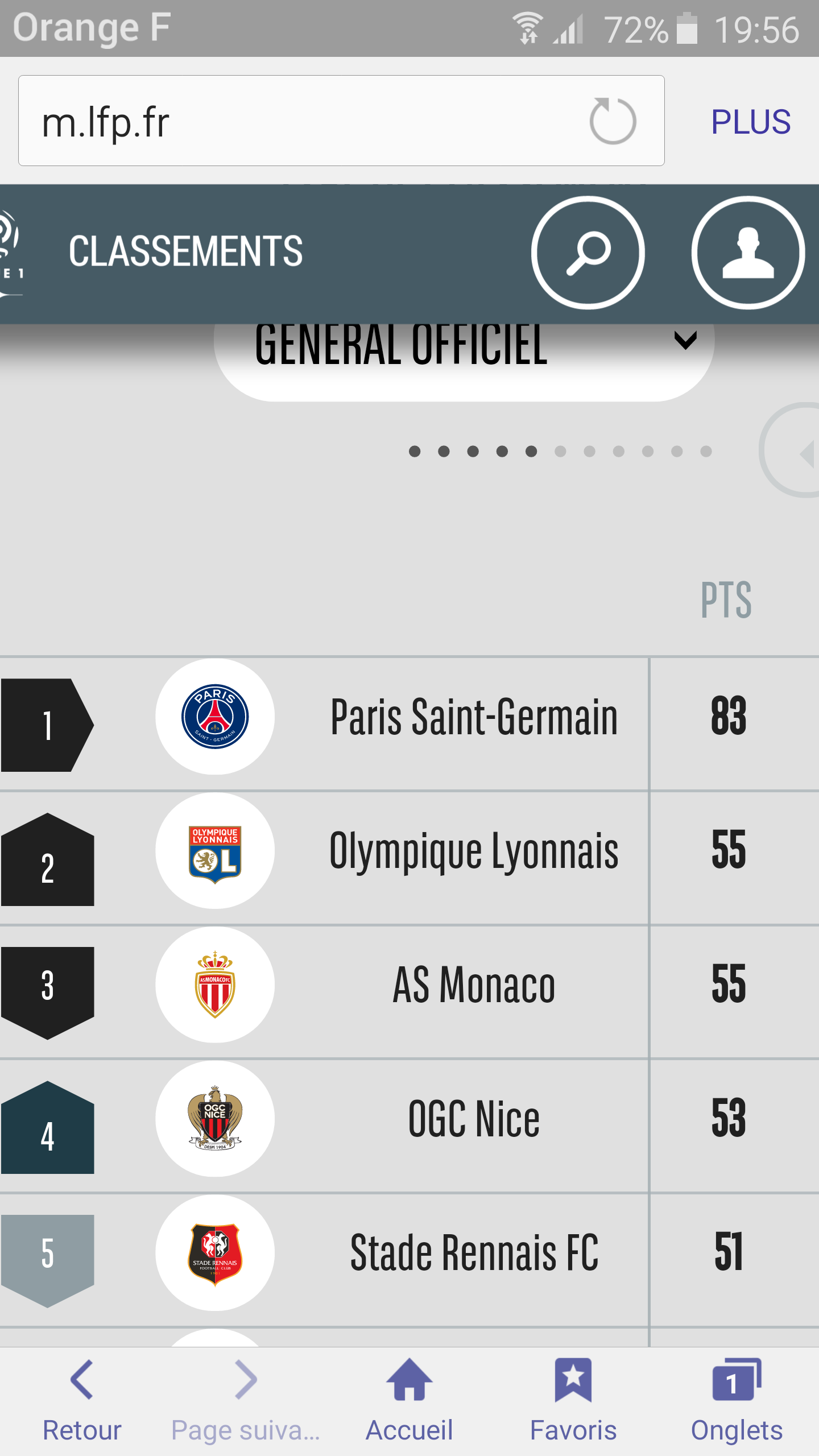Open the user profile icon
819x1456 pixels.
(747, 253)
